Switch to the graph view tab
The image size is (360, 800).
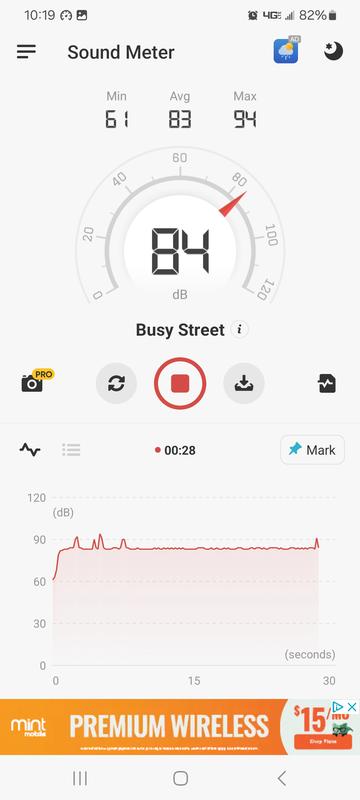[x=30, y=450]
